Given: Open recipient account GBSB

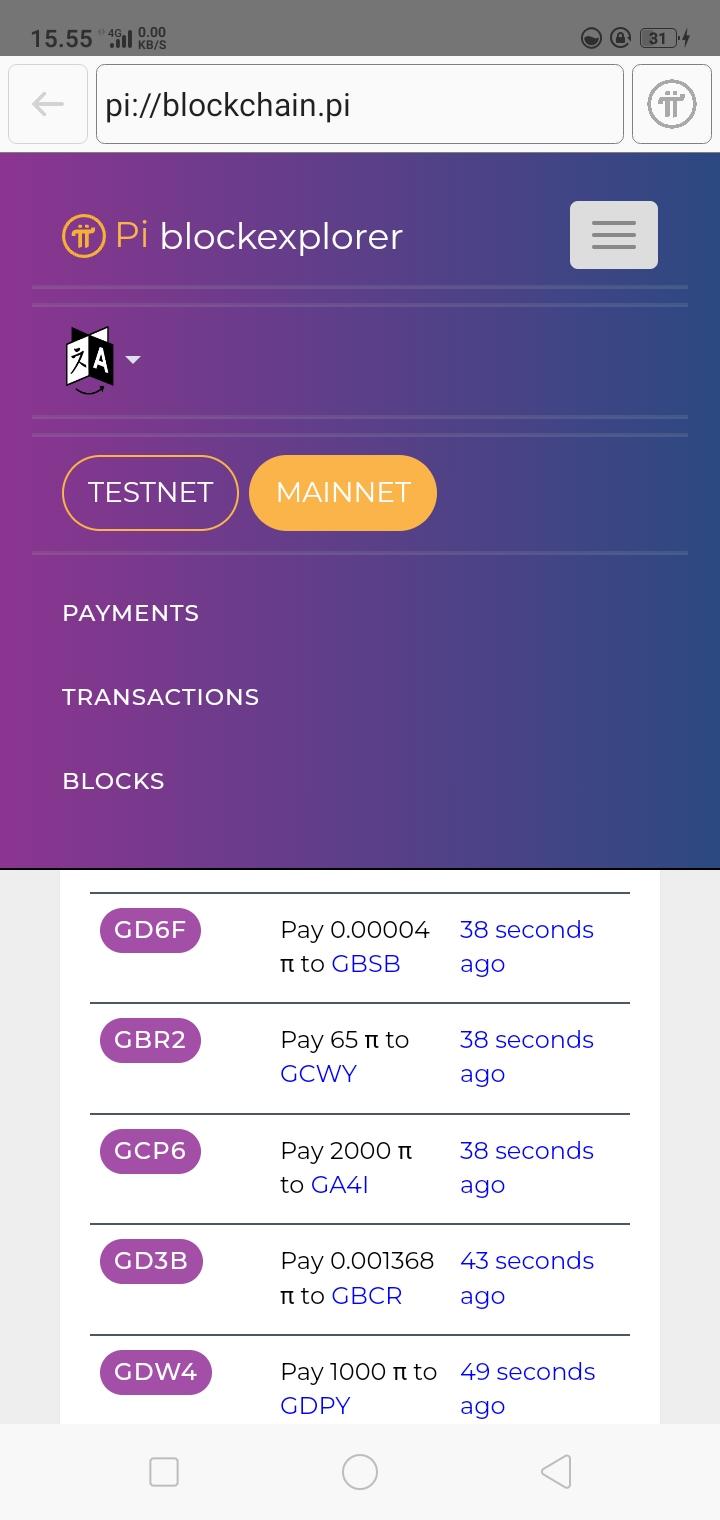Looking at the screenshot, I should coord(366,964).
